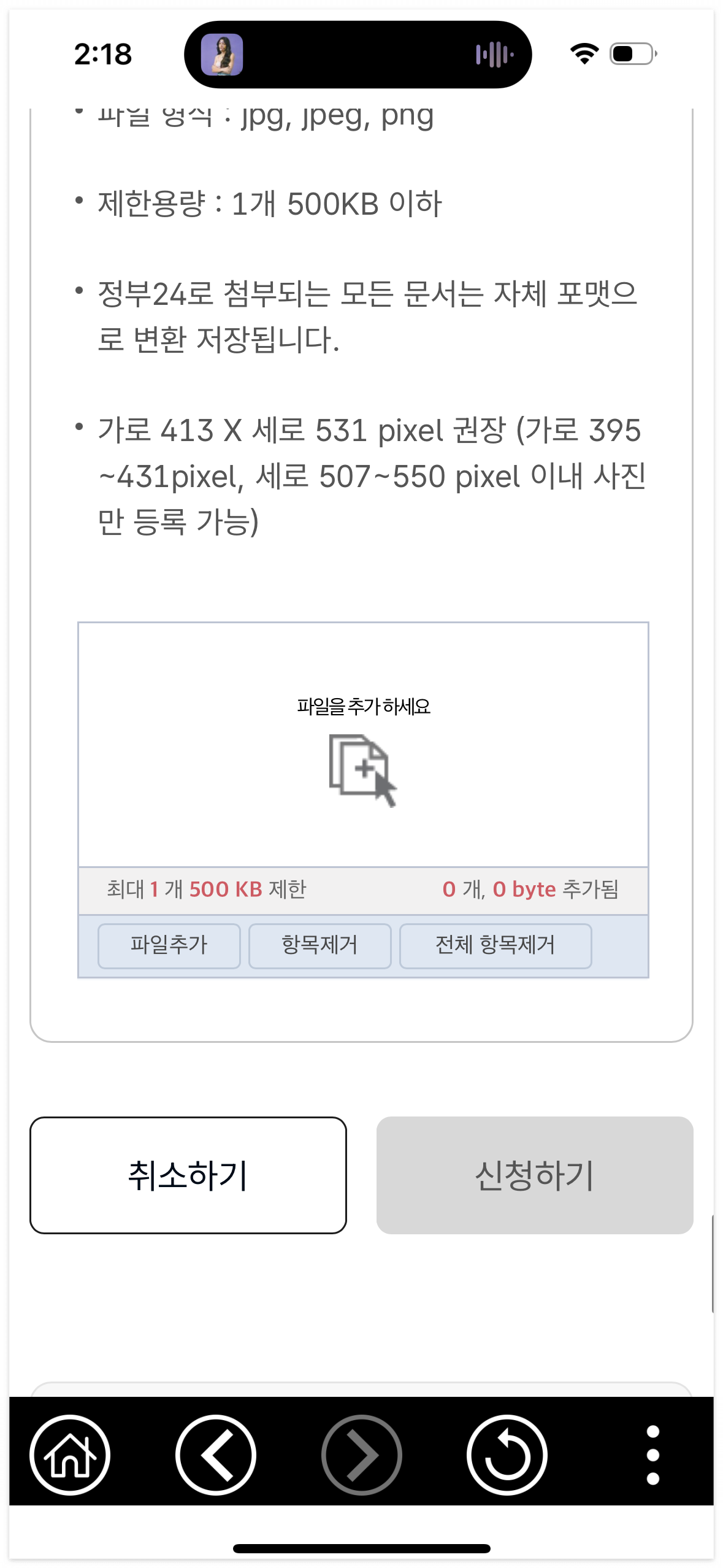
Task: Click the home icon in bottom navigation
Action: [x=69, y=1456]
